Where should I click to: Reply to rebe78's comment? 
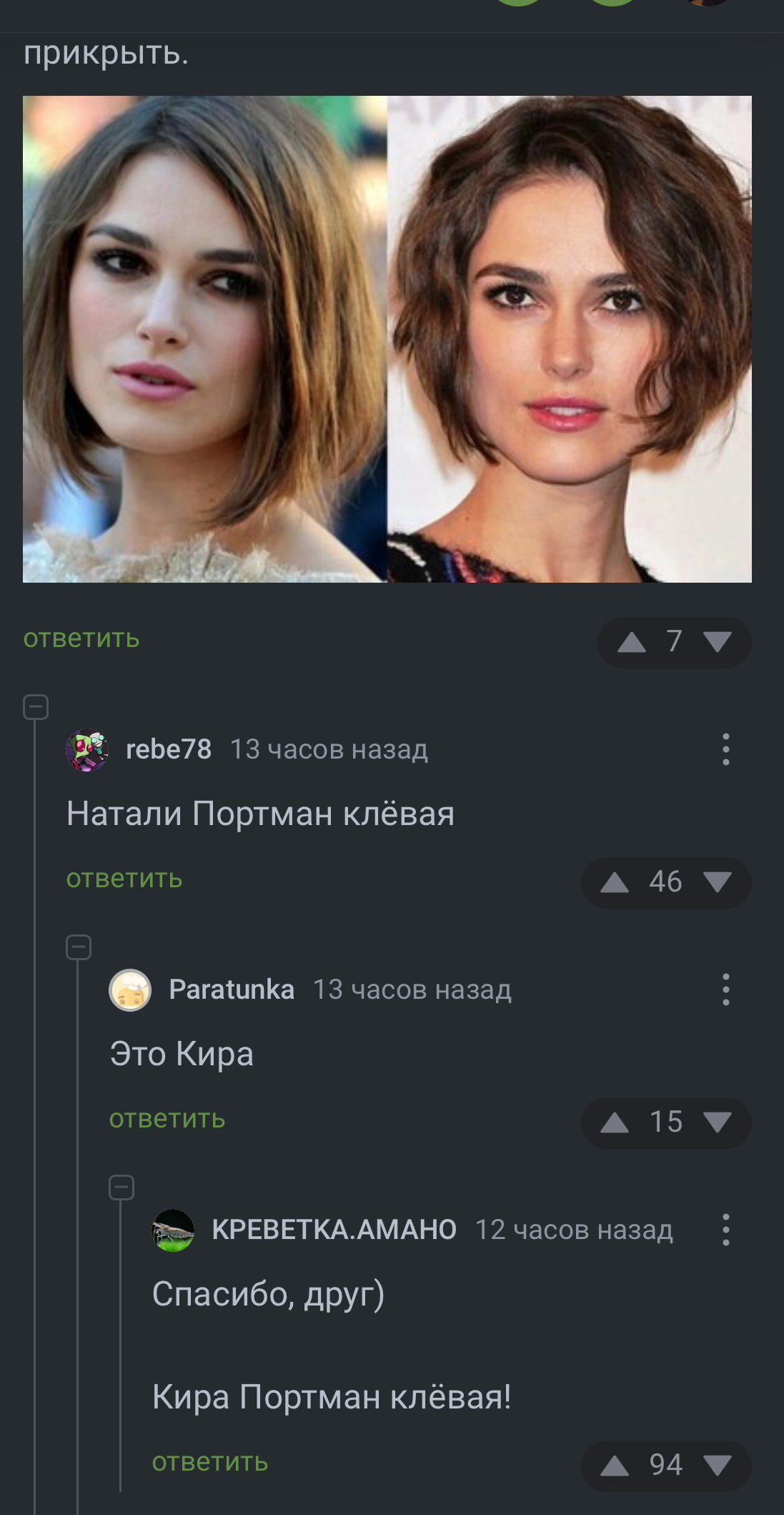click(124, 879)
